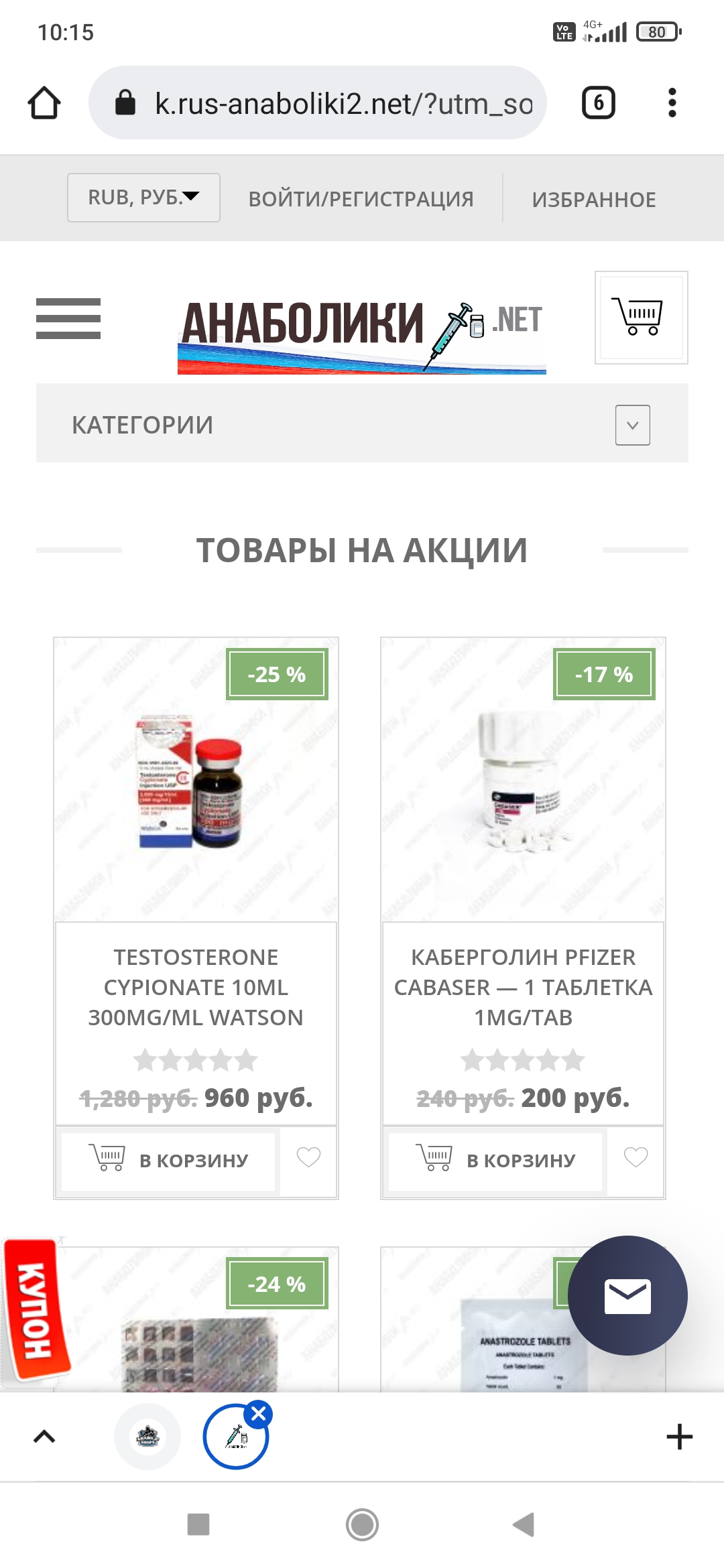724x1568 pixels.
Task: Open the tab switcher showing 6 tabs
Action: (x=598, y=103)
